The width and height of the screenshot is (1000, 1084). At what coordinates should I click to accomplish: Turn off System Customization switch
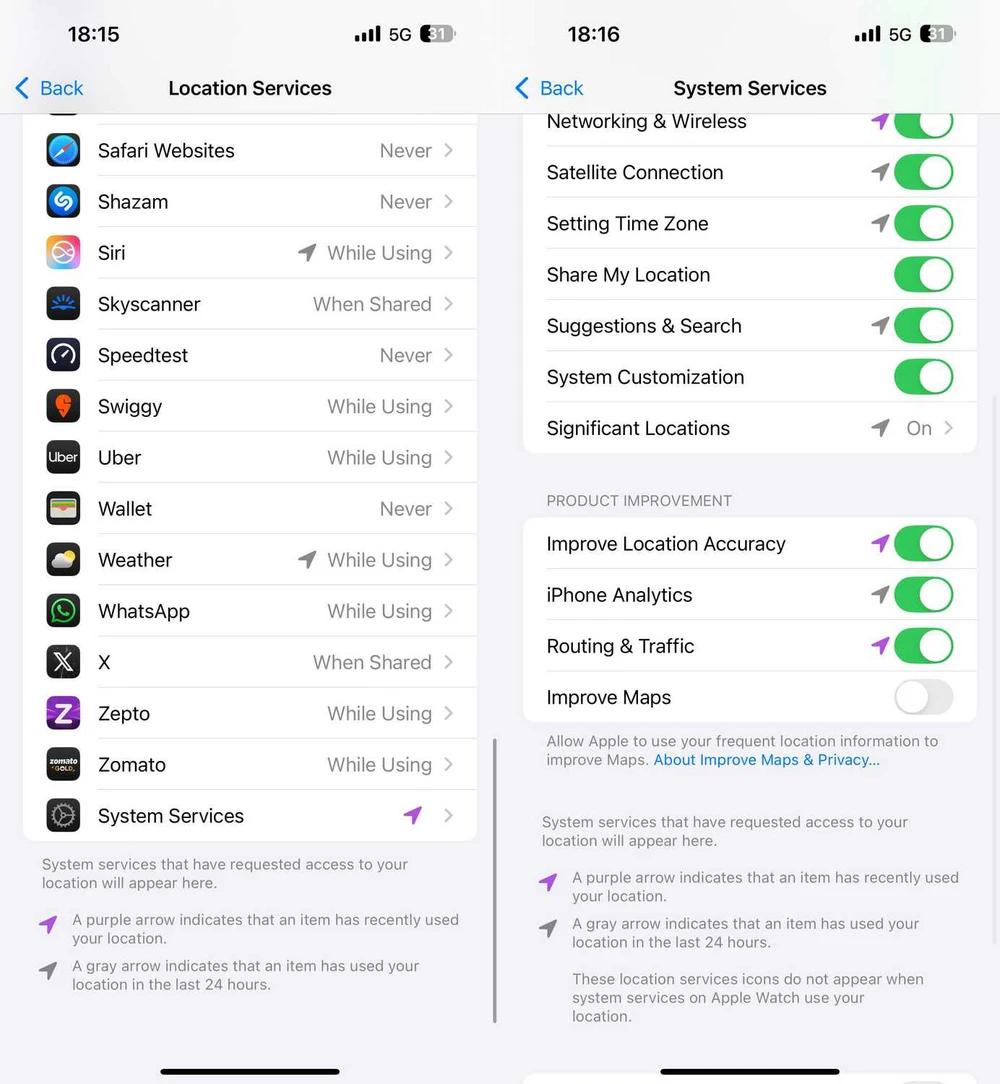coord(923,377)
